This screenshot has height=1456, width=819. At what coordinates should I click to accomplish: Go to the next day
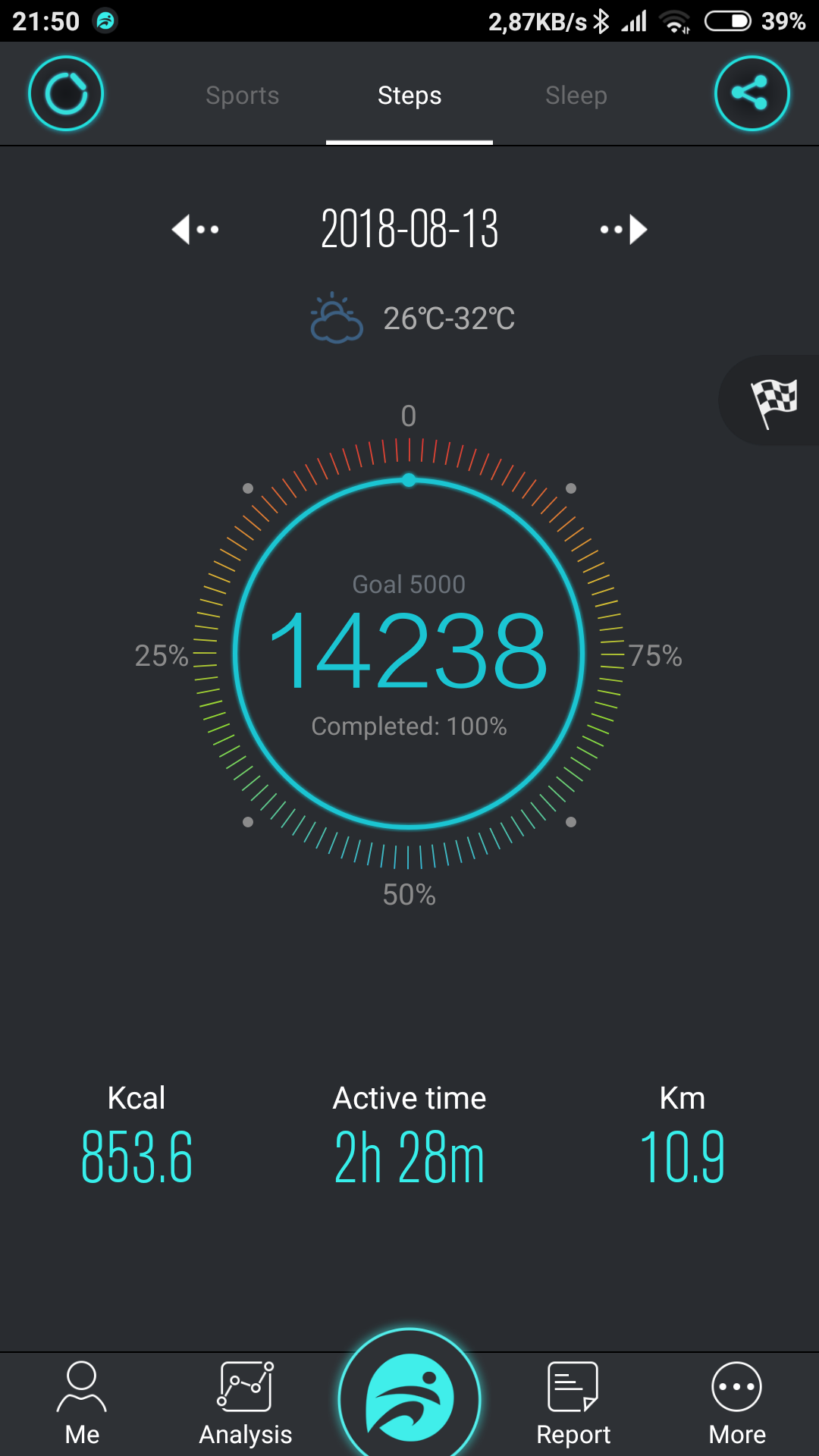(624, 229)
